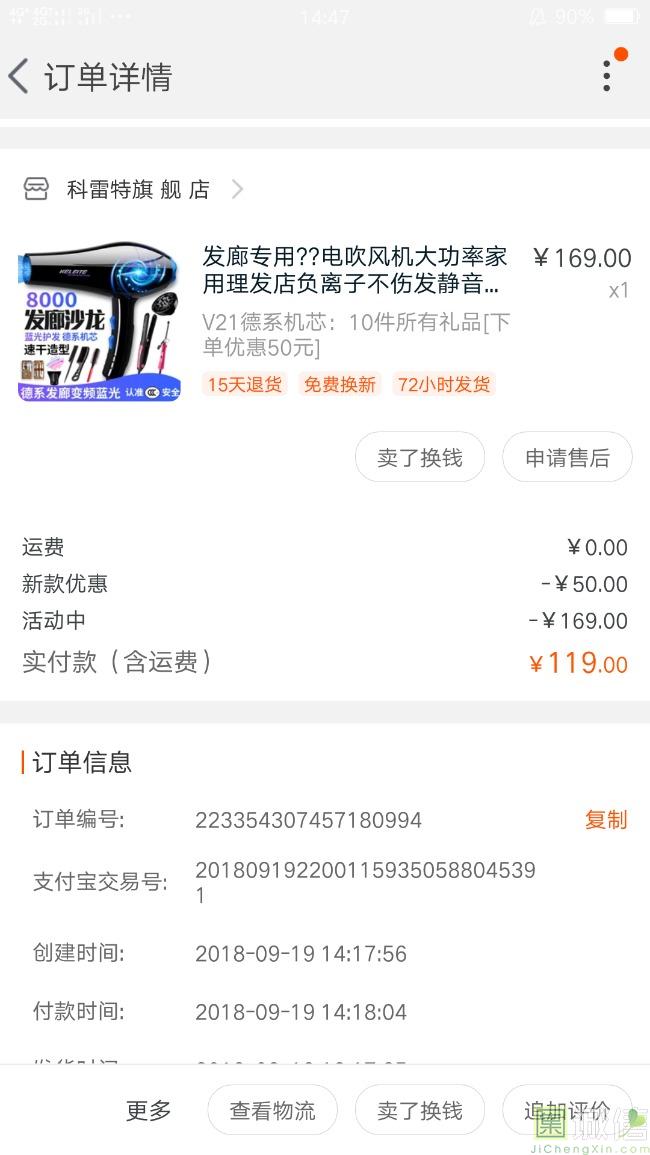Tap 申请售后 to request after-sales service

click(567, 457)
